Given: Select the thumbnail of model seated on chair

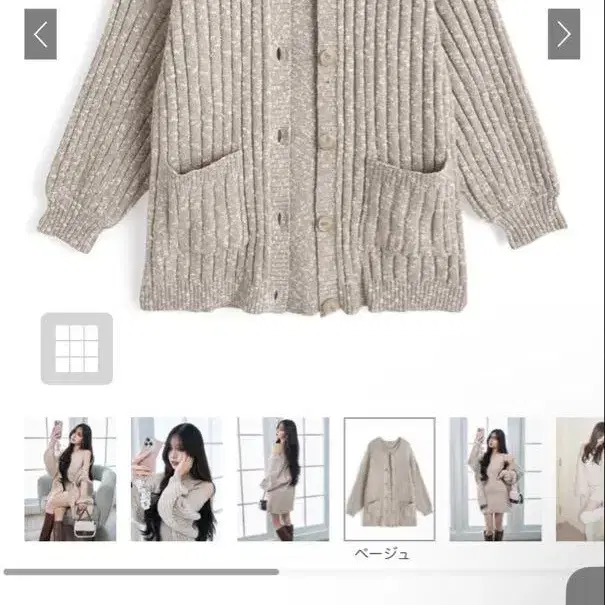Looking at the screenshot, I should point(70,479).
